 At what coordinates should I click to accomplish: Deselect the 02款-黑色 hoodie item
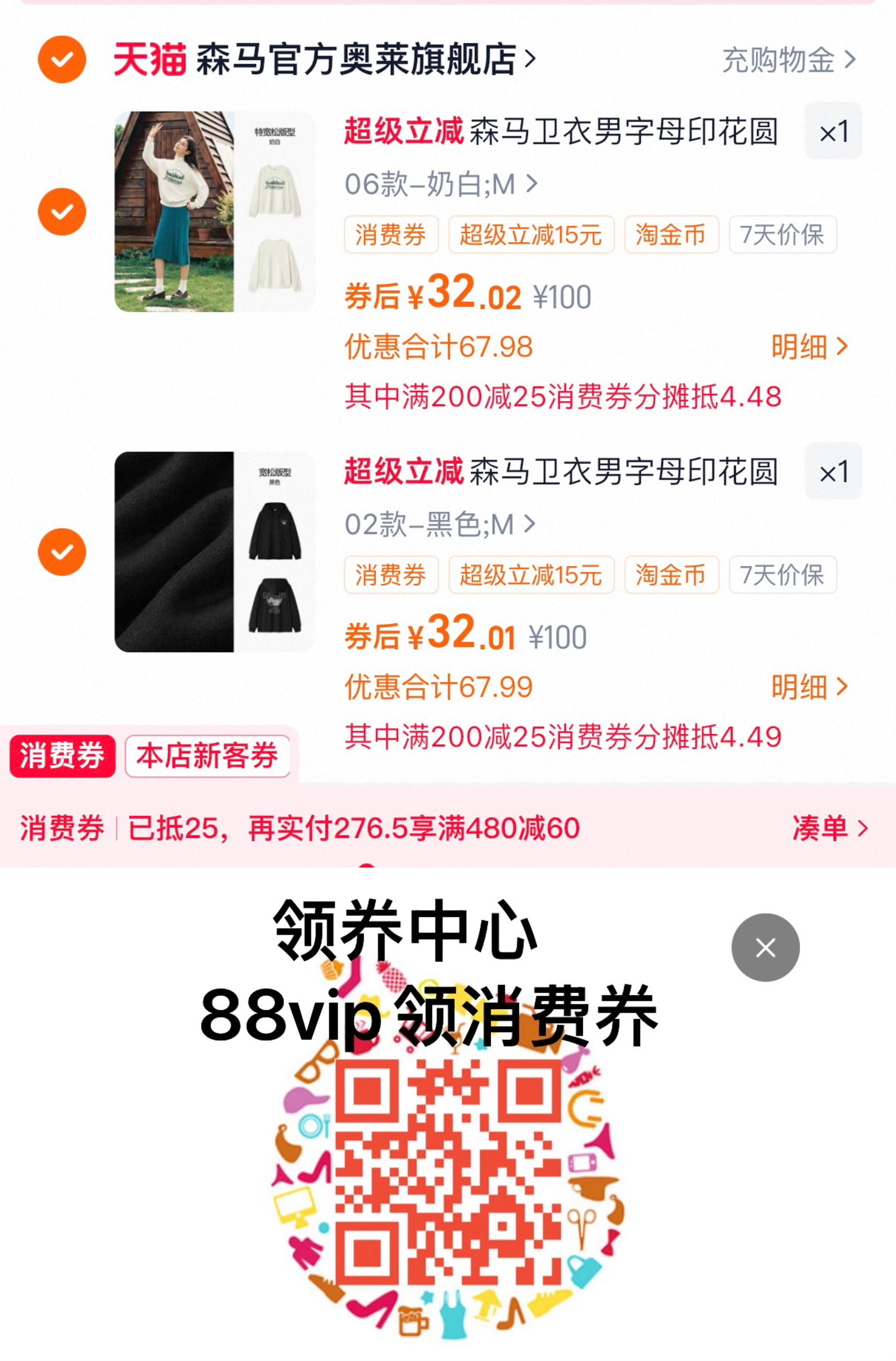tap(62, 552)
